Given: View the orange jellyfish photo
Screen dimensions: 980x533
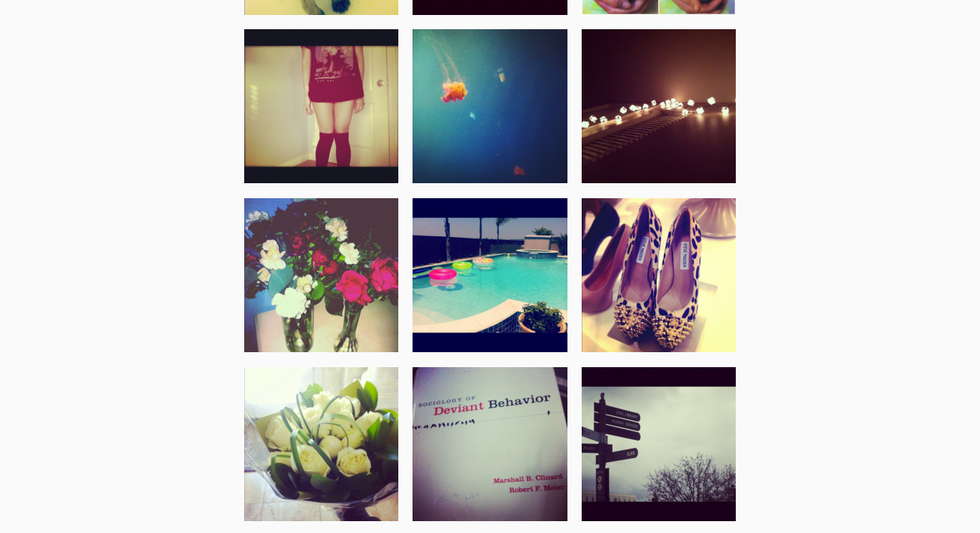Looking at the screenshot, I should point(490,106).
